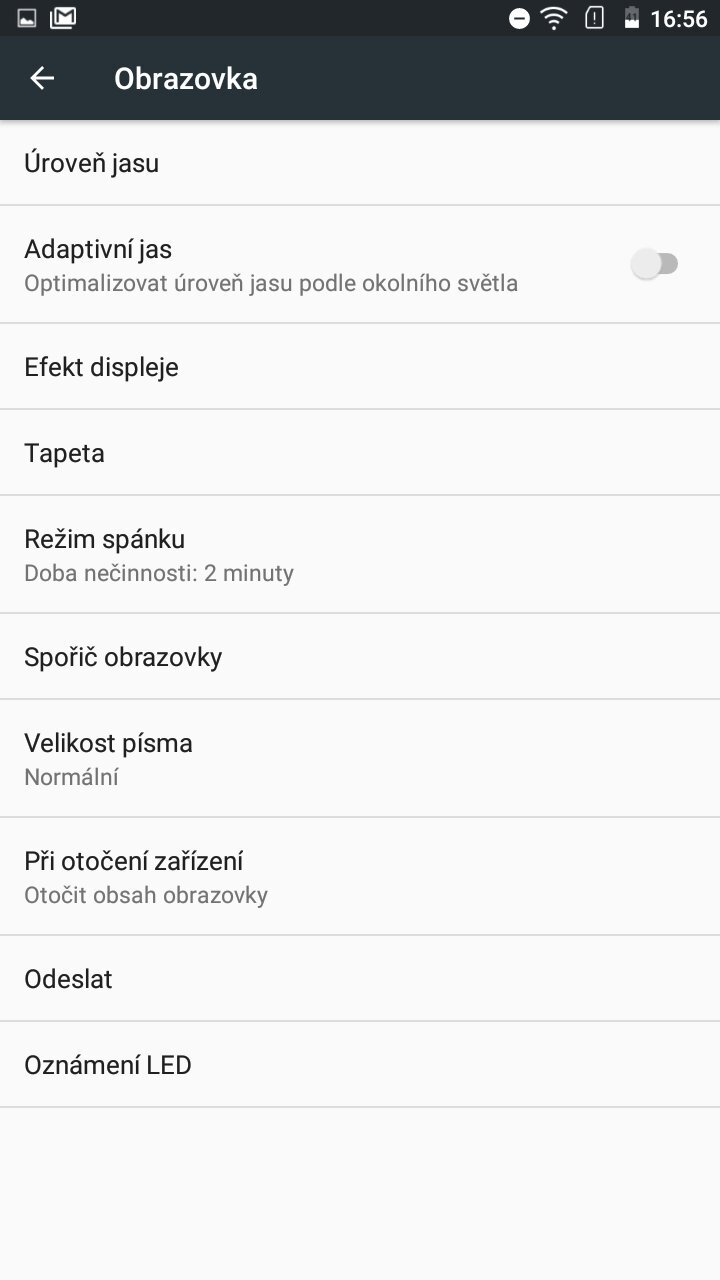
Task: Toggle the switch next to Adaptivní jas off
Action: pos(657,263)
